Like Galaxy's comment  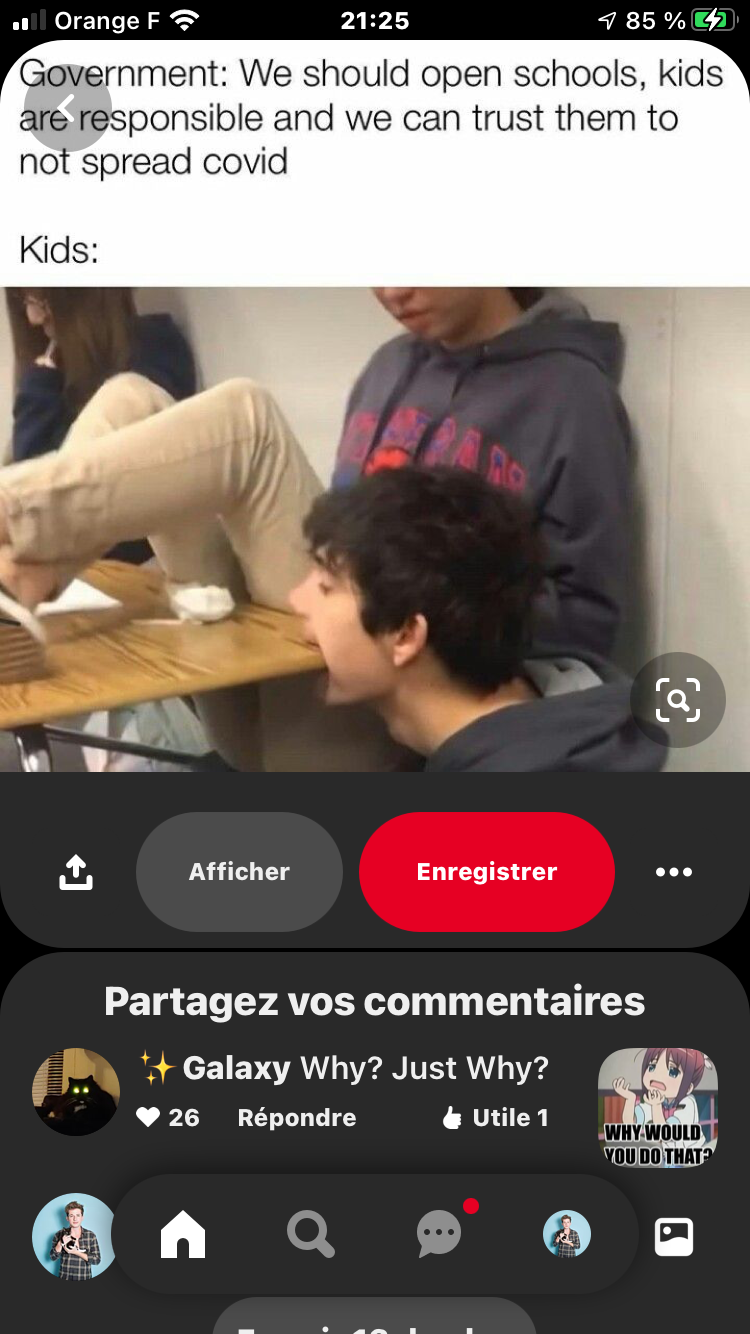tap(149, 1117)
